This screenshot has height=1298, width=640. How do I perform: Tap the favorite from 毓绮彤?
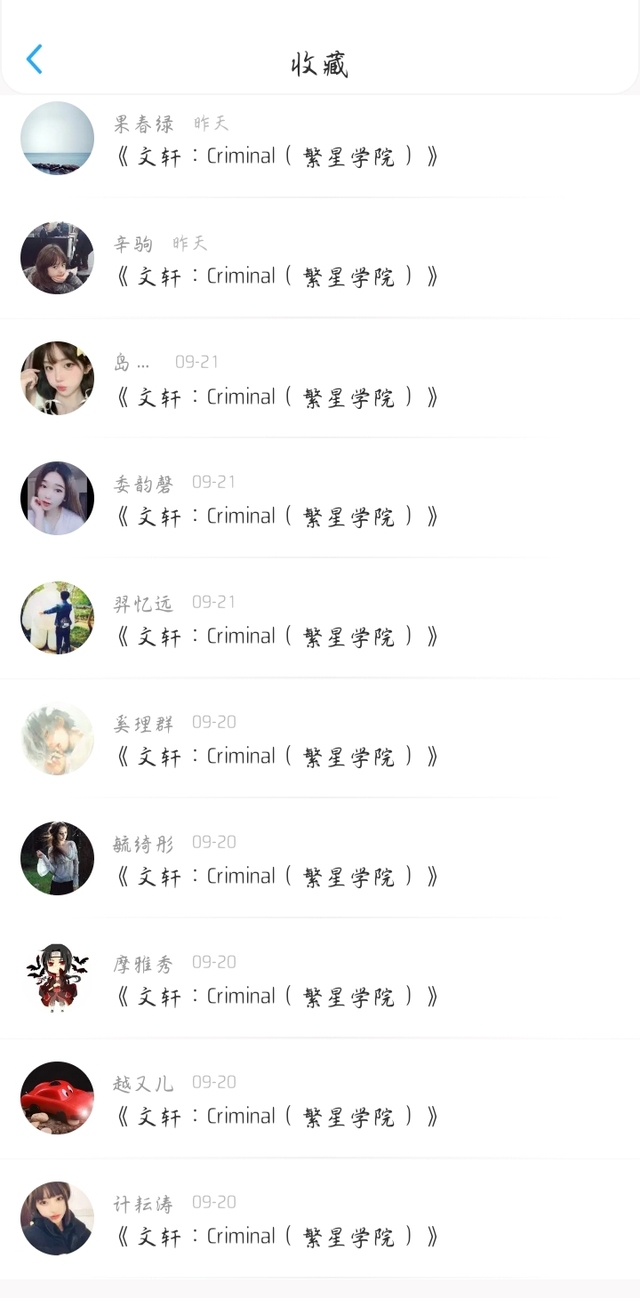click(278, 876)
